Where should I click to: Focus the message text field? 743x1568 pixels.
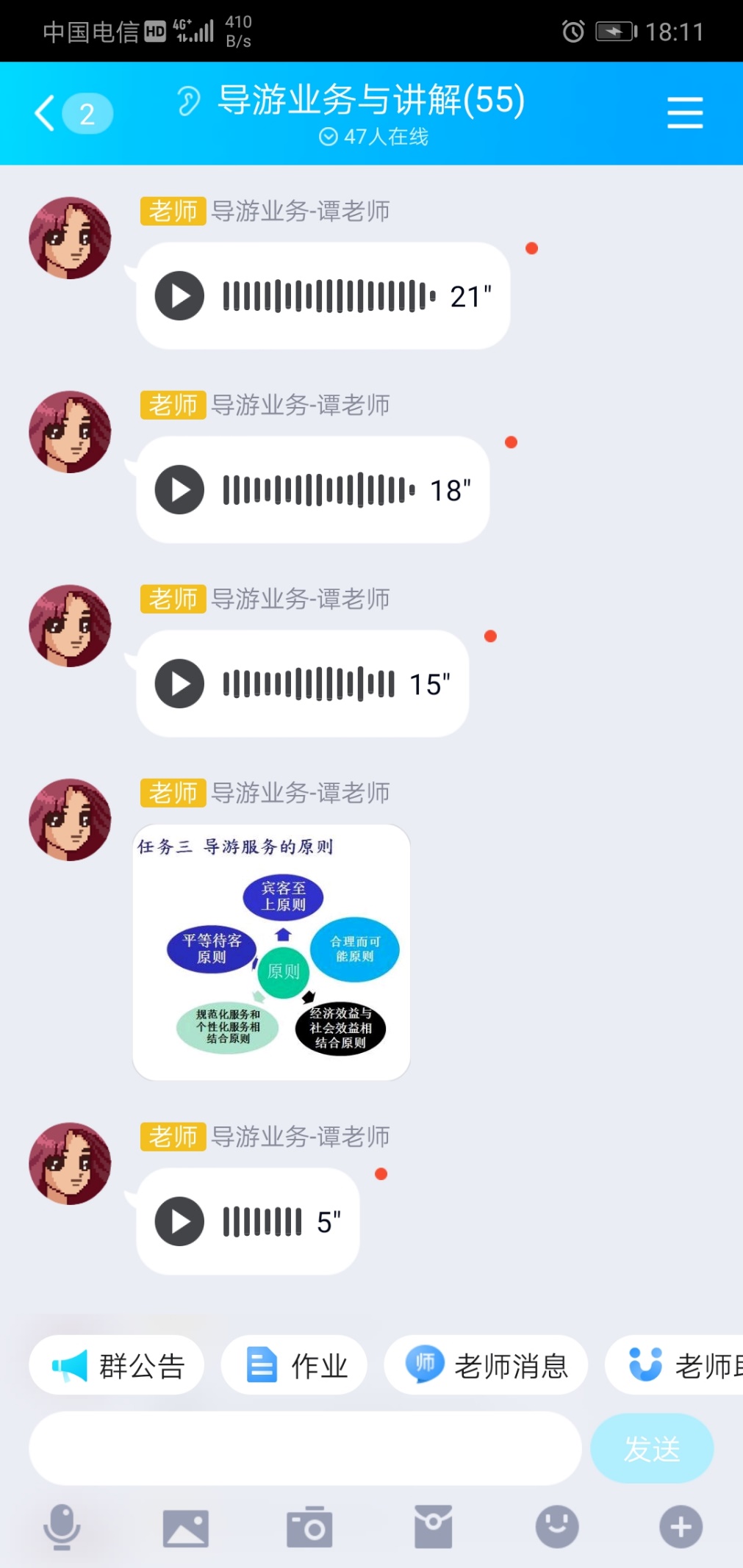[305, 1448]
